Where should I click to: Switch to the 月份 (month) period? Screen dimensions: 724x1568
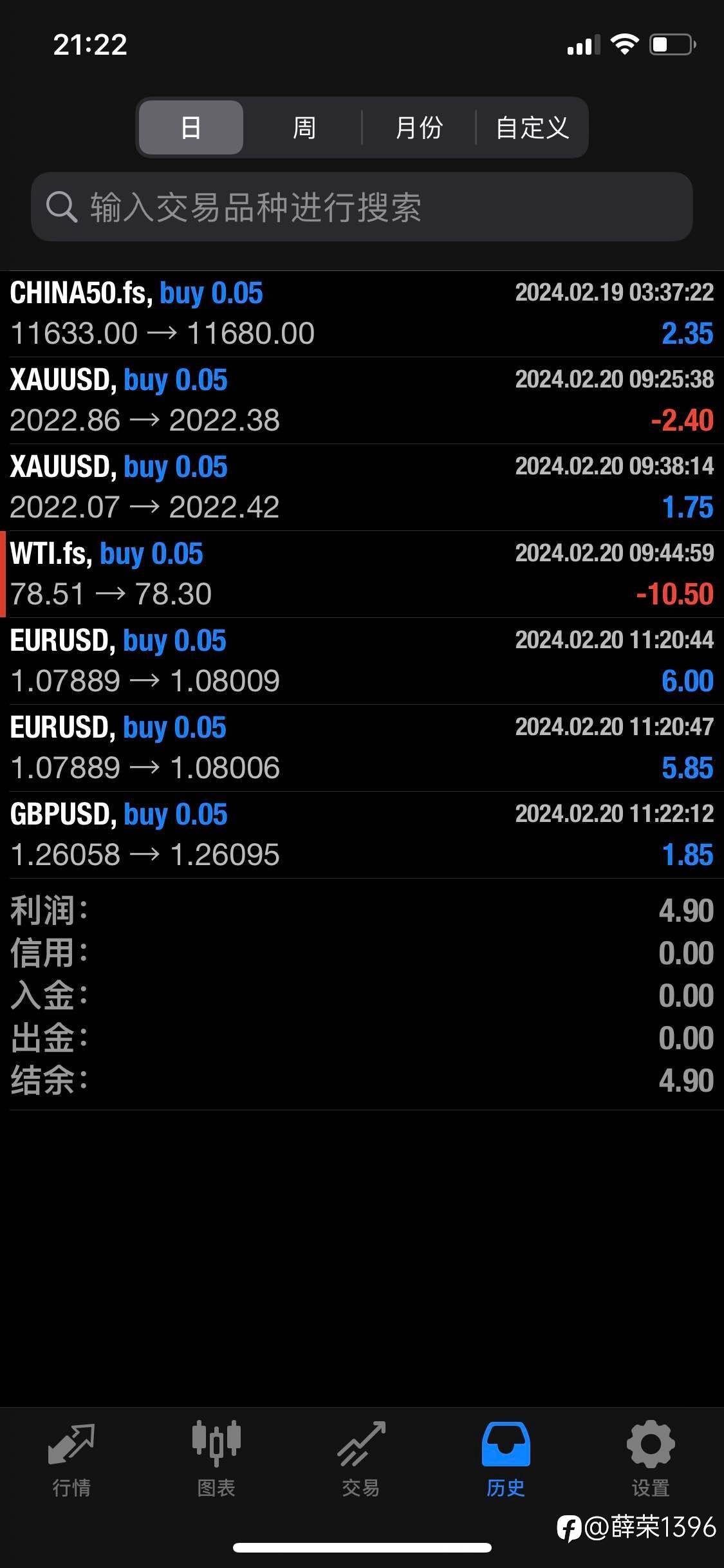click(418, 127)
